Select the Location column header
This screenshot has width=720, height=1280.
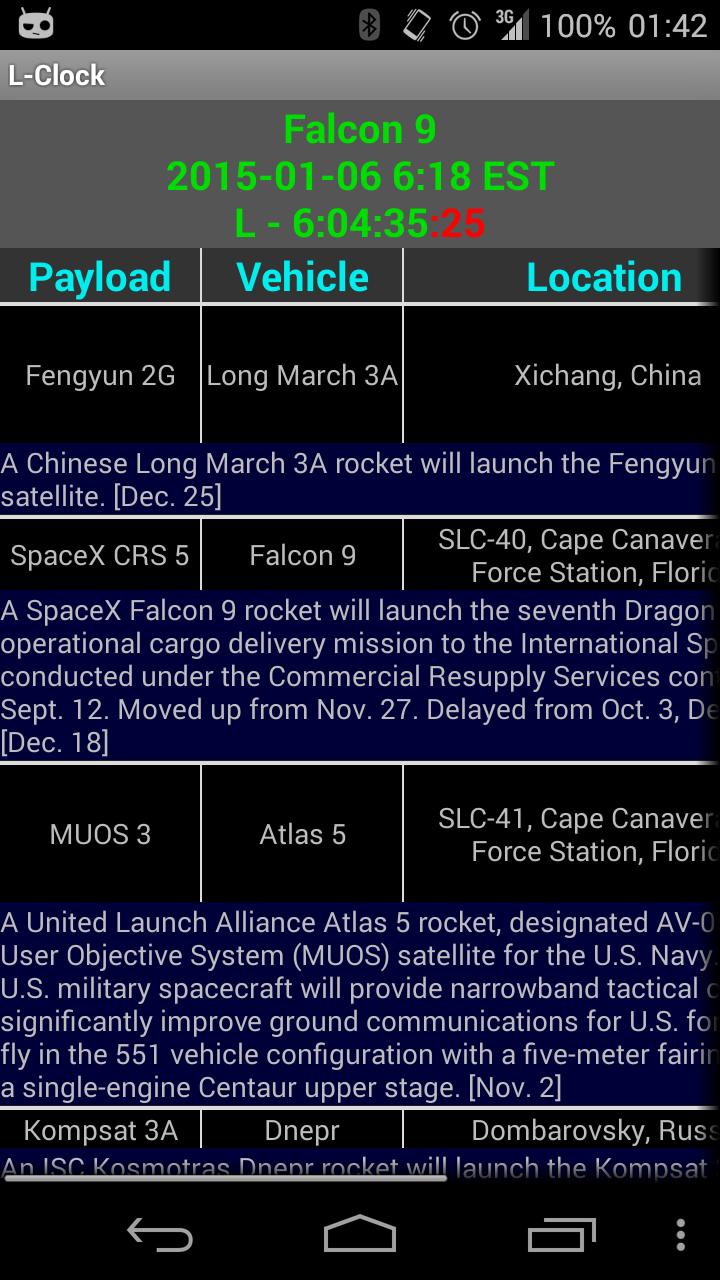604,276
